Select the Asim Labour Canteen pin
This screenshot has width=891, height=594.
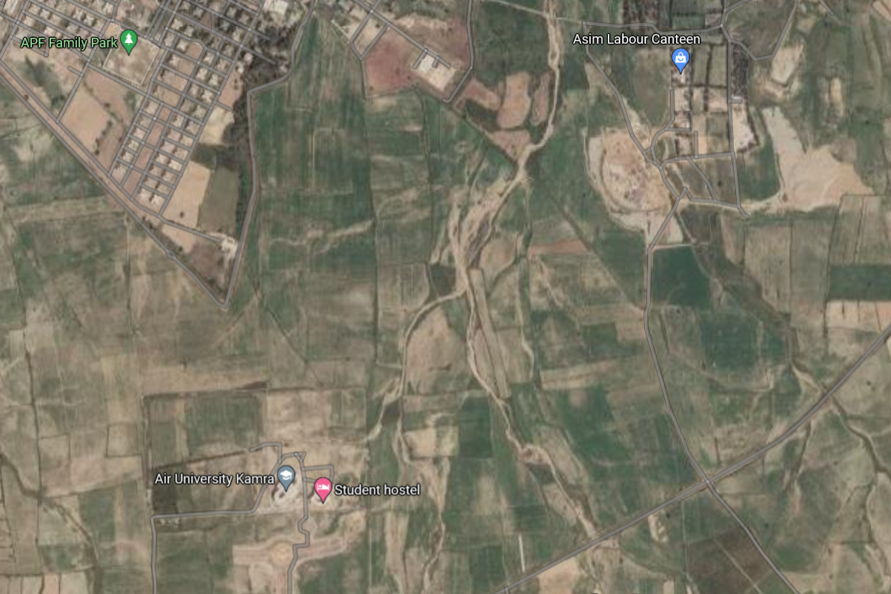click(681, 60)
